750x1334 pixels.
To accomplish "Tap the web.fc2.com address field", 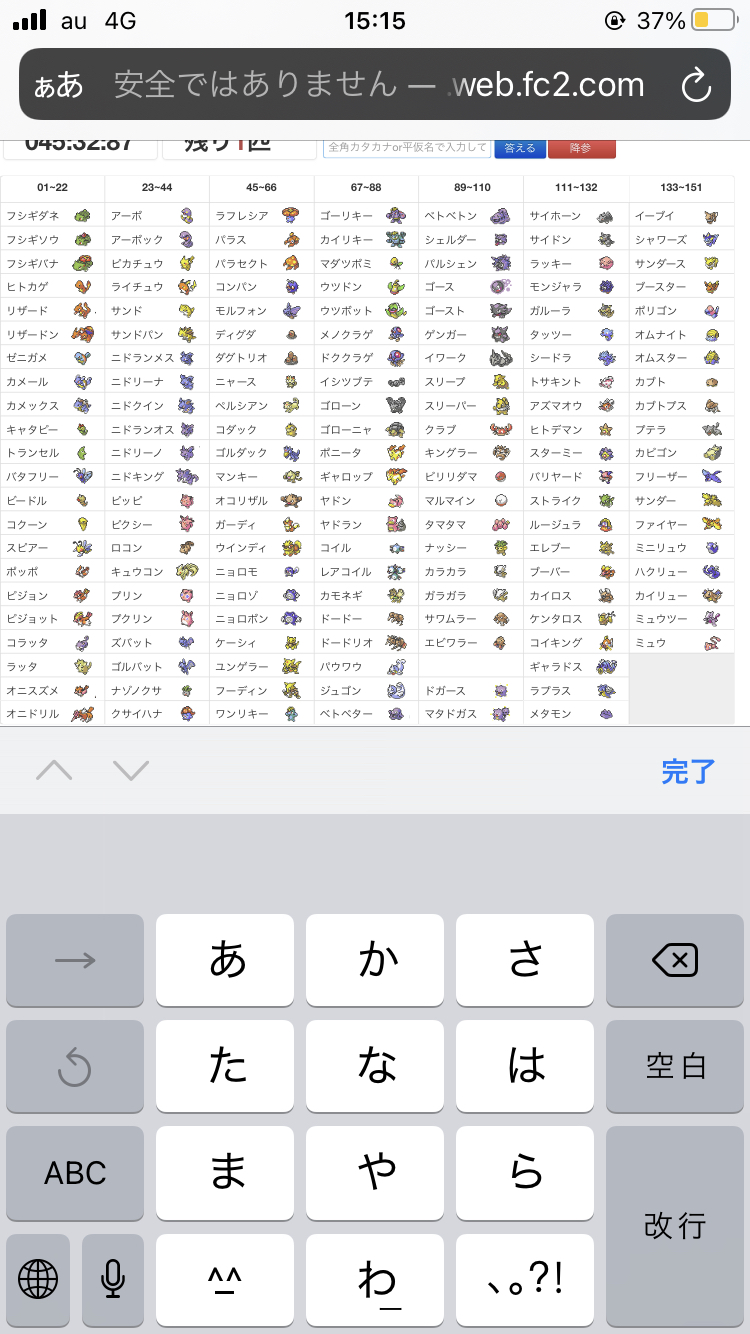I will pos(380,85).
